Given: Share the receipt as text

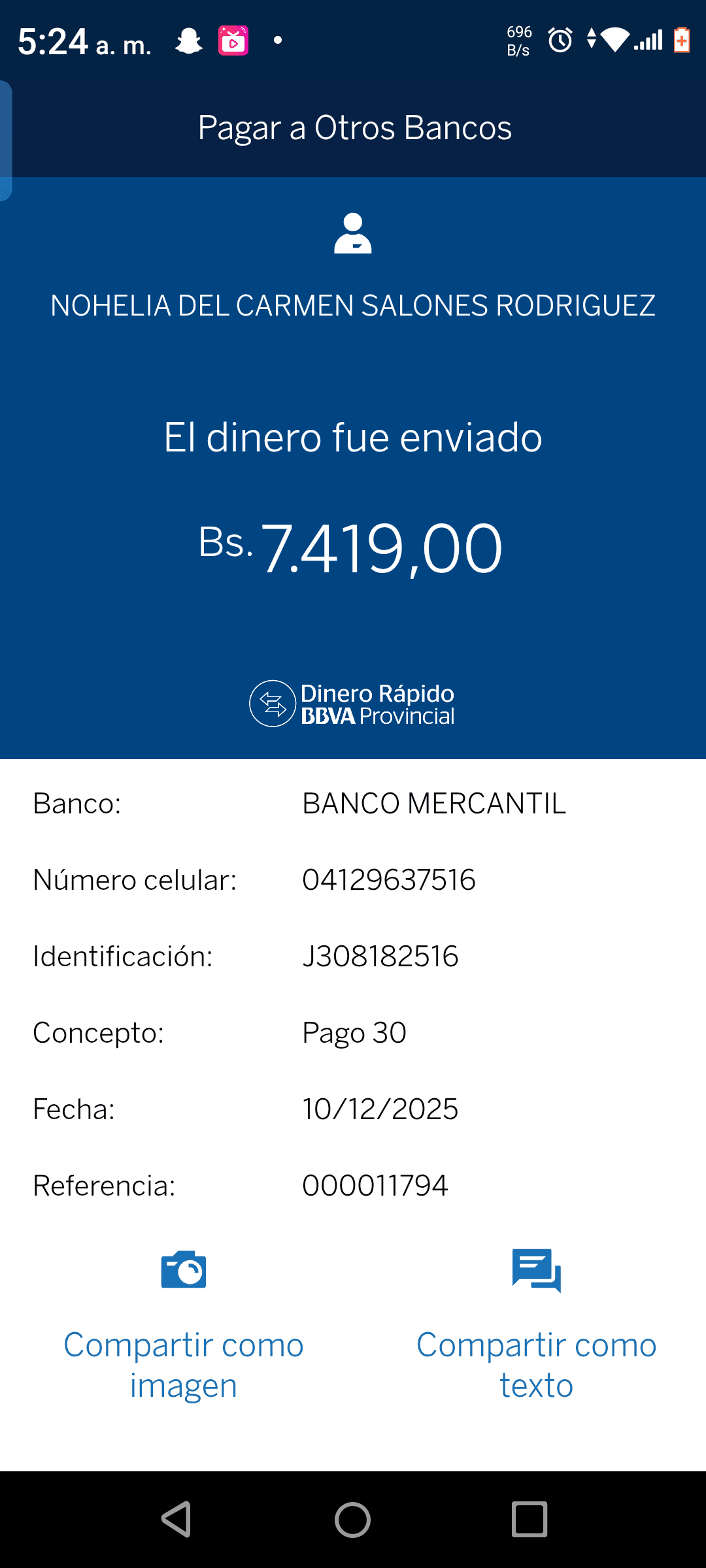Looking at the screenshot, I should 536,1326.
